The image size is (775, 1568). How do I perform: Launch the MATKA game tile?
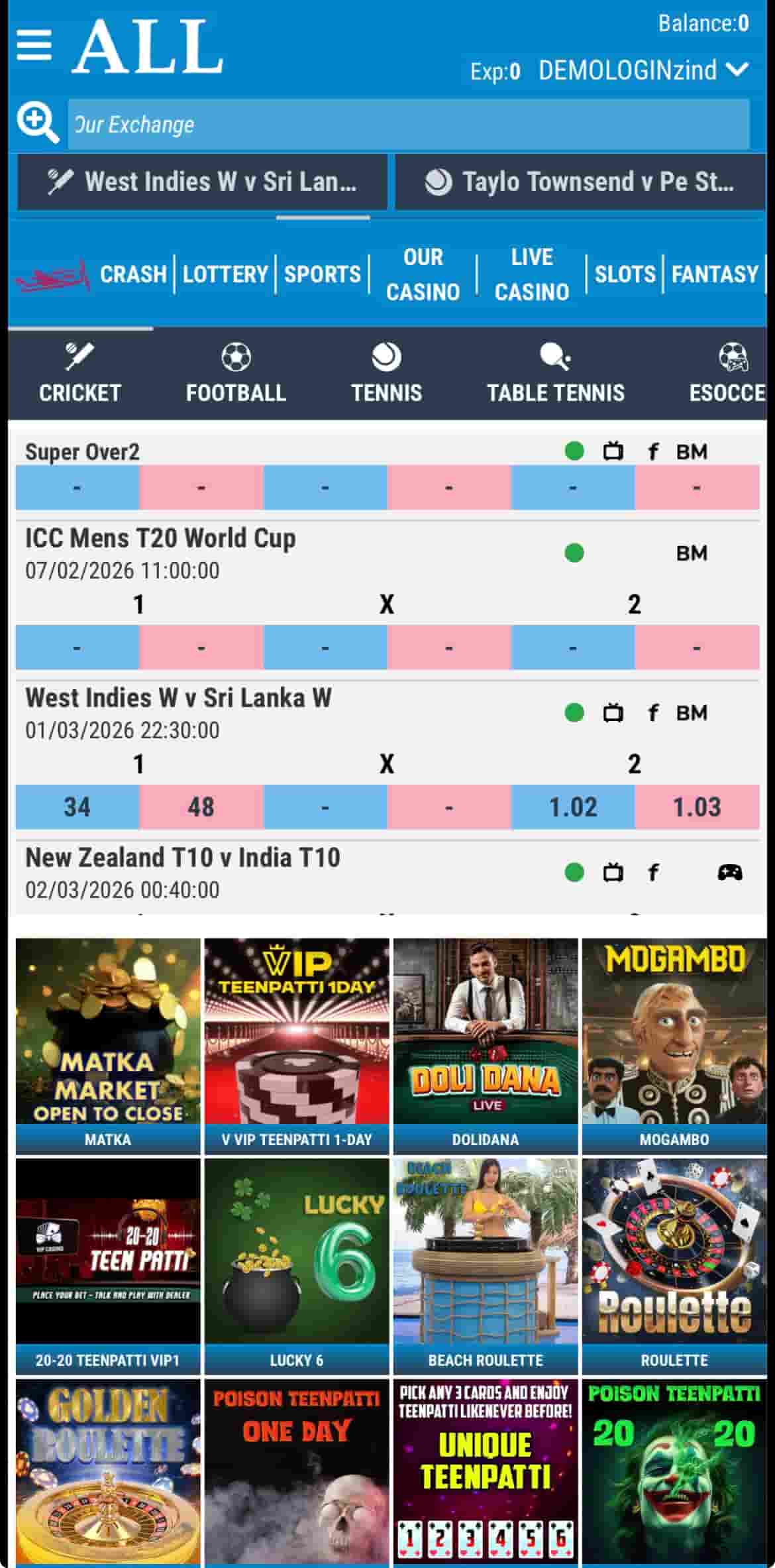point(108,1045)
